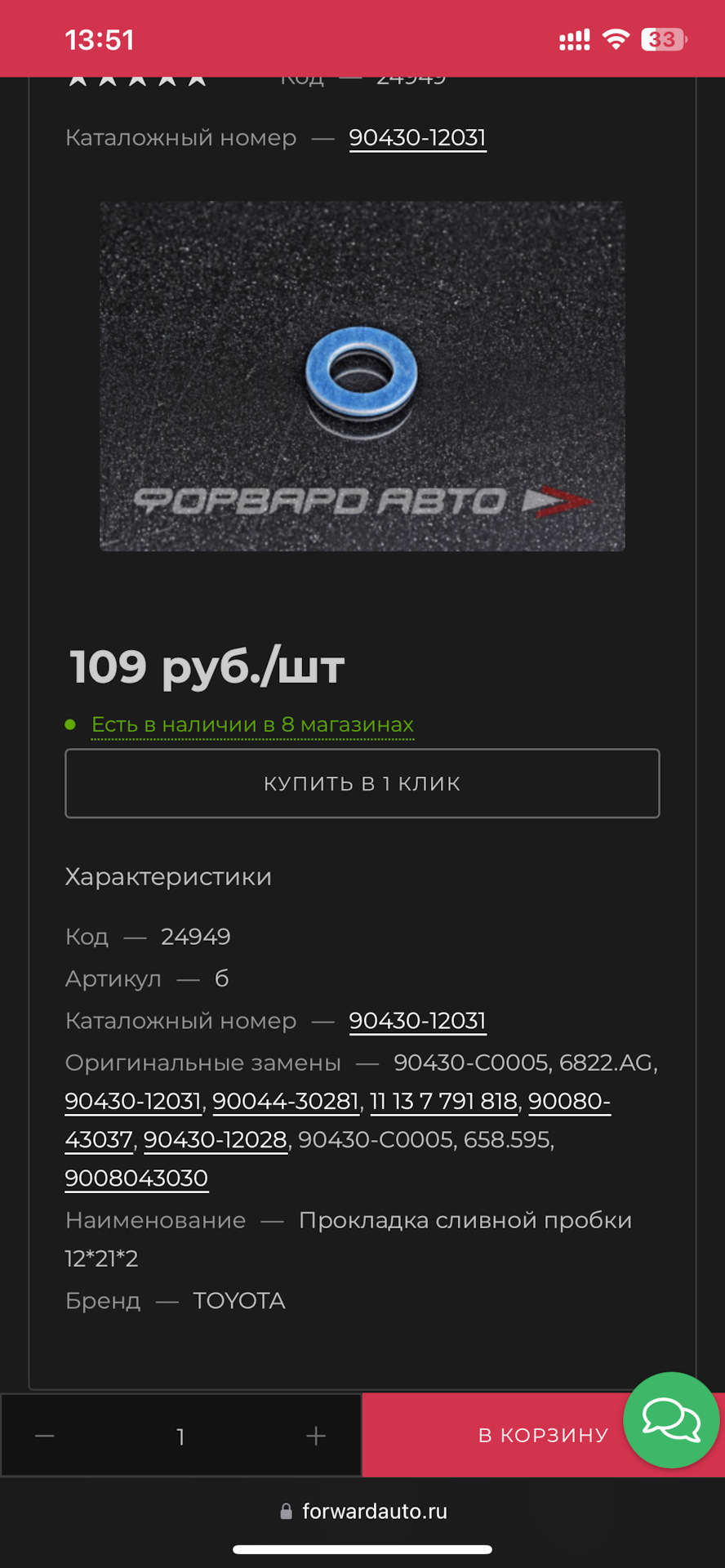This screenshot has width=725, height=1568.
Task: Click the 90430-12028 replacement link
Action: point(215,1139)
